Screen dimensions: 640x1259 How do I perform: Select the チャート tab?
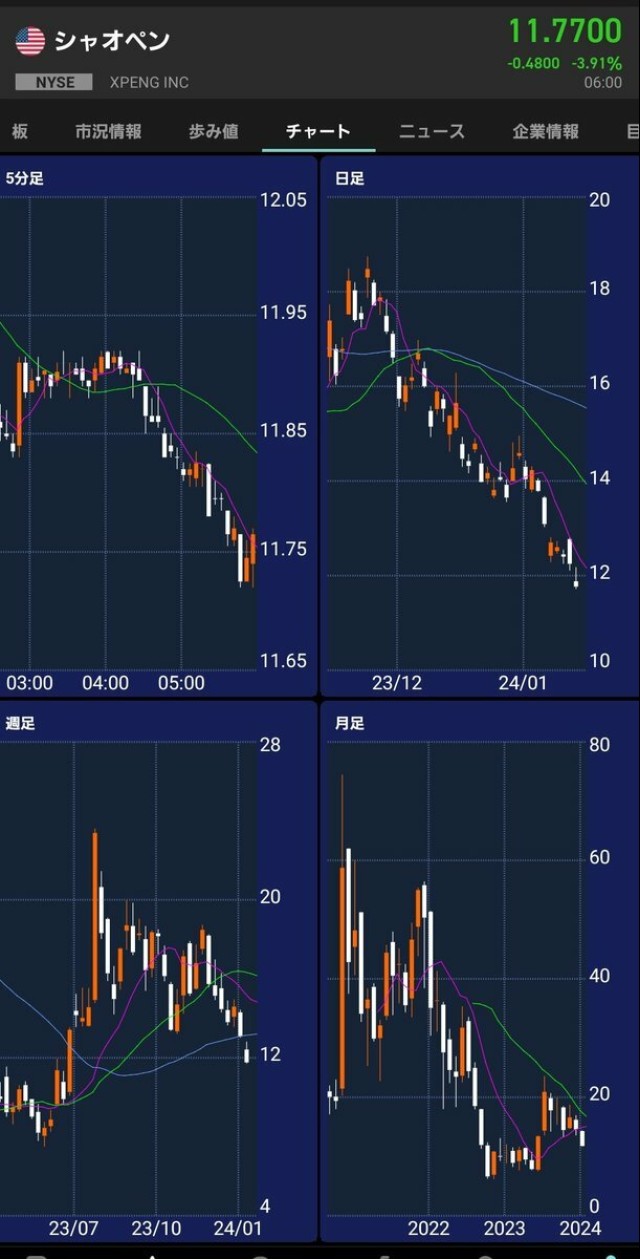tap(318, 131)
